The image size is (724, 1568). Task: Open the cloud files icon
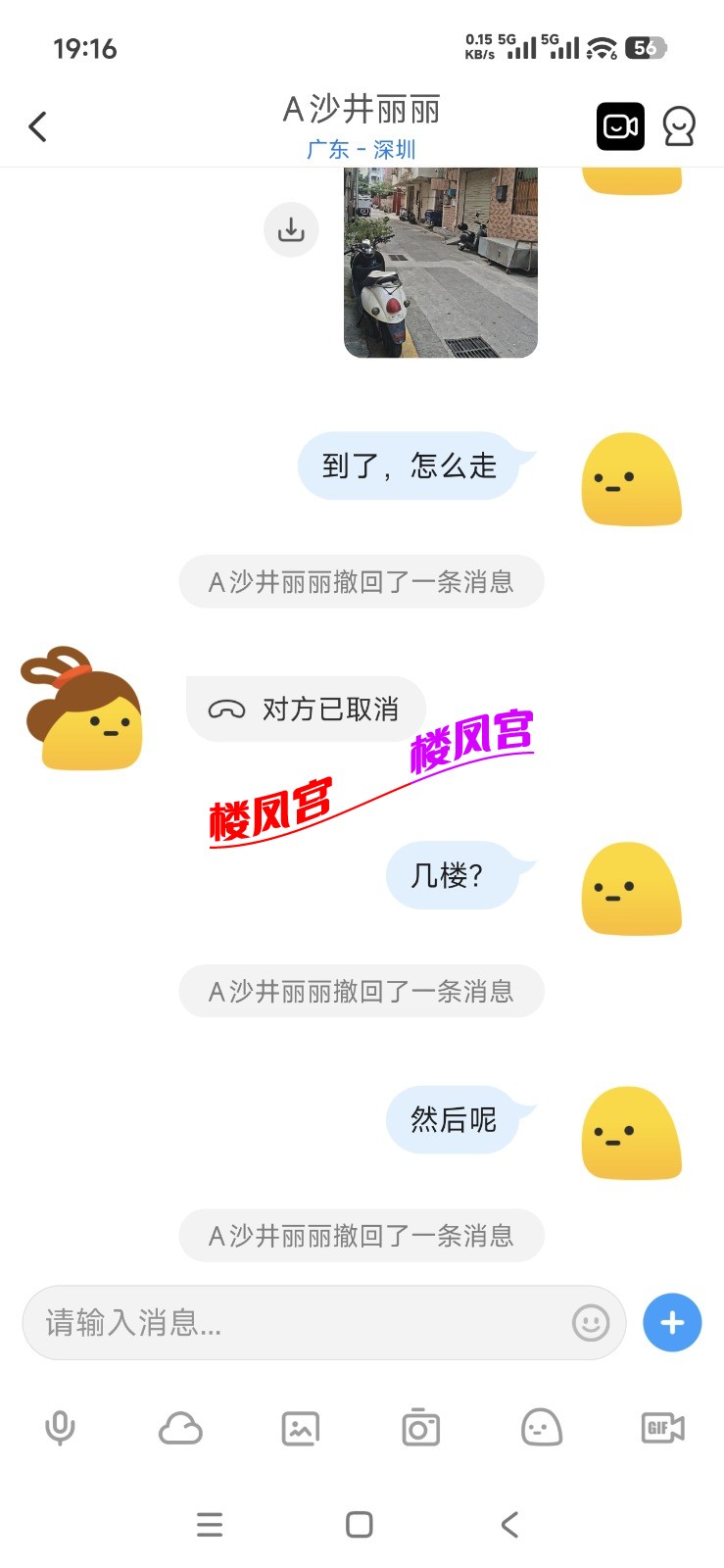coord(180,1428)
